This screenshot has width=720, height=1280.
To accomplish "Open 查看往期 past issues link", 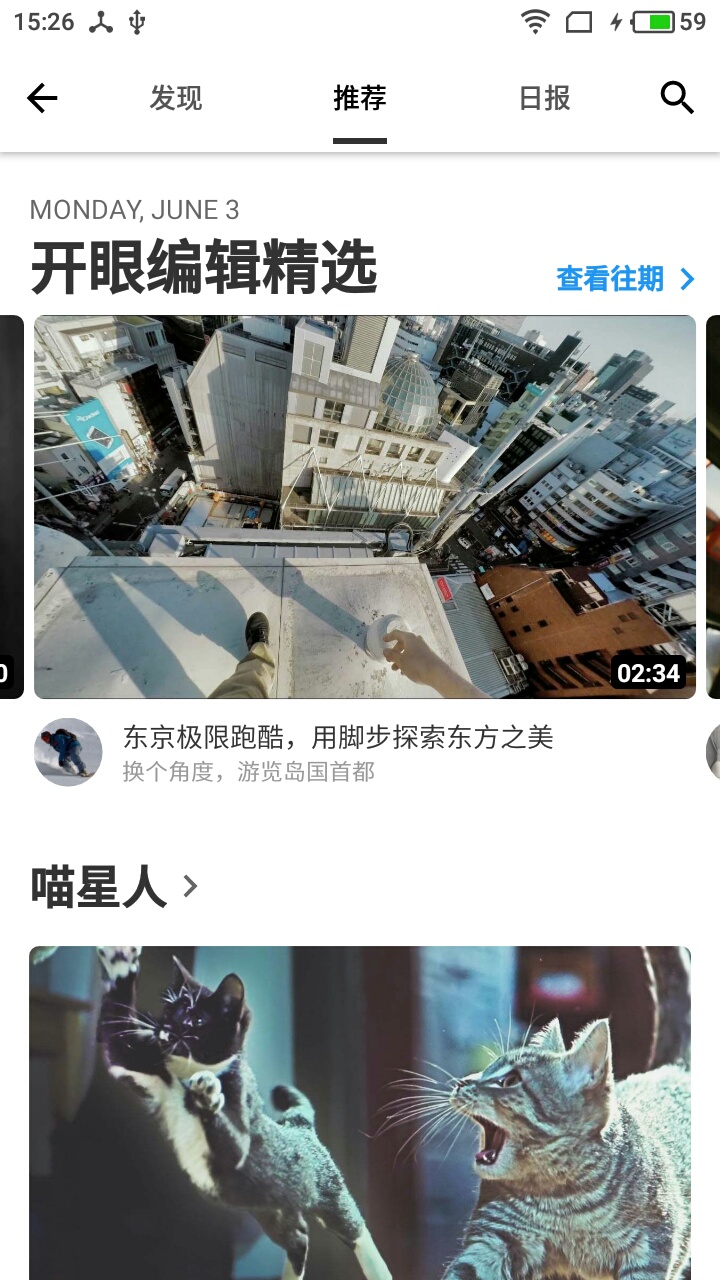I will [x=624, y=279].
